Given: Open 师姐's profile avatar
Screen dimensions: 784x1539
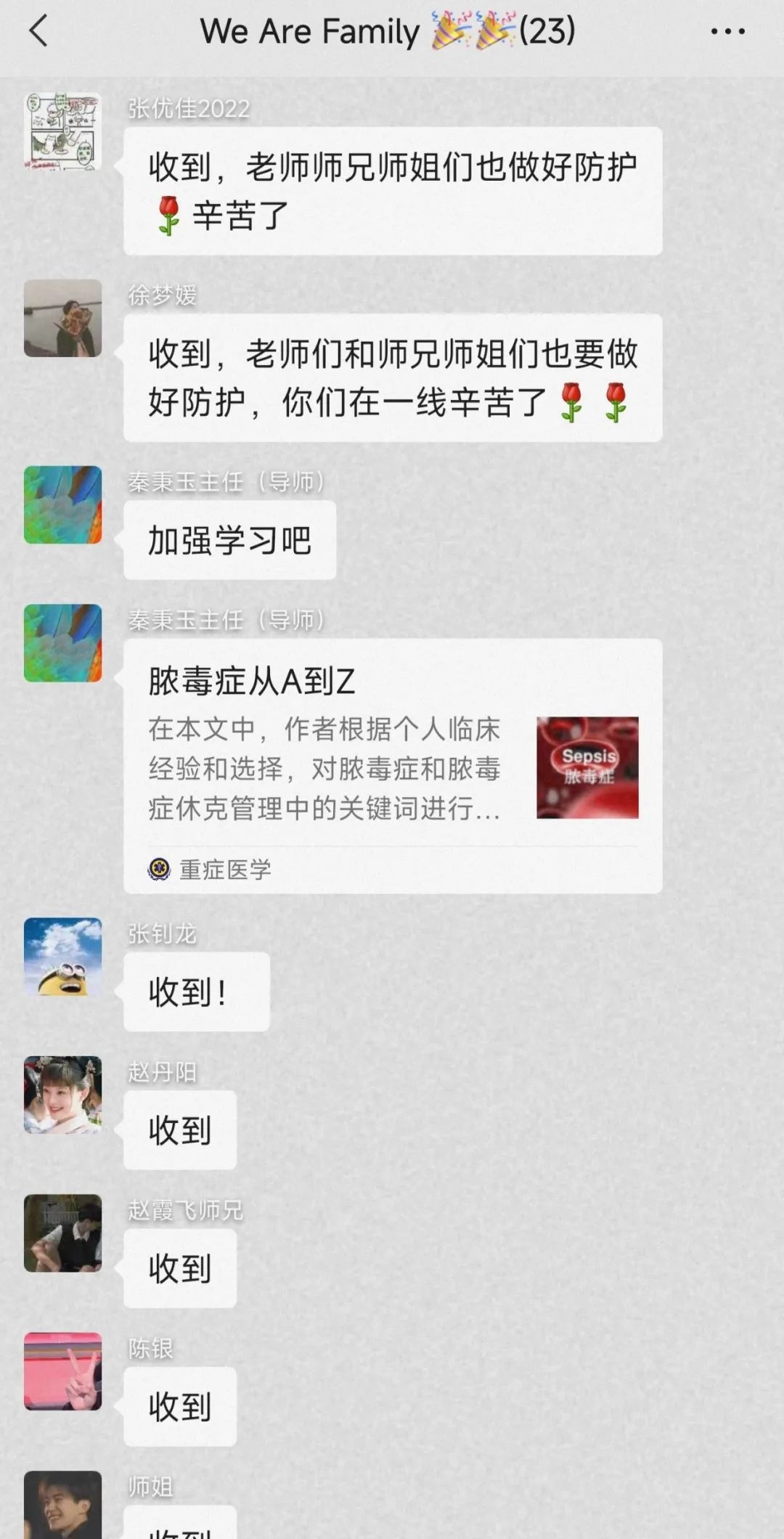Looking at the screenshot, I should click(x=62, y=1504).
